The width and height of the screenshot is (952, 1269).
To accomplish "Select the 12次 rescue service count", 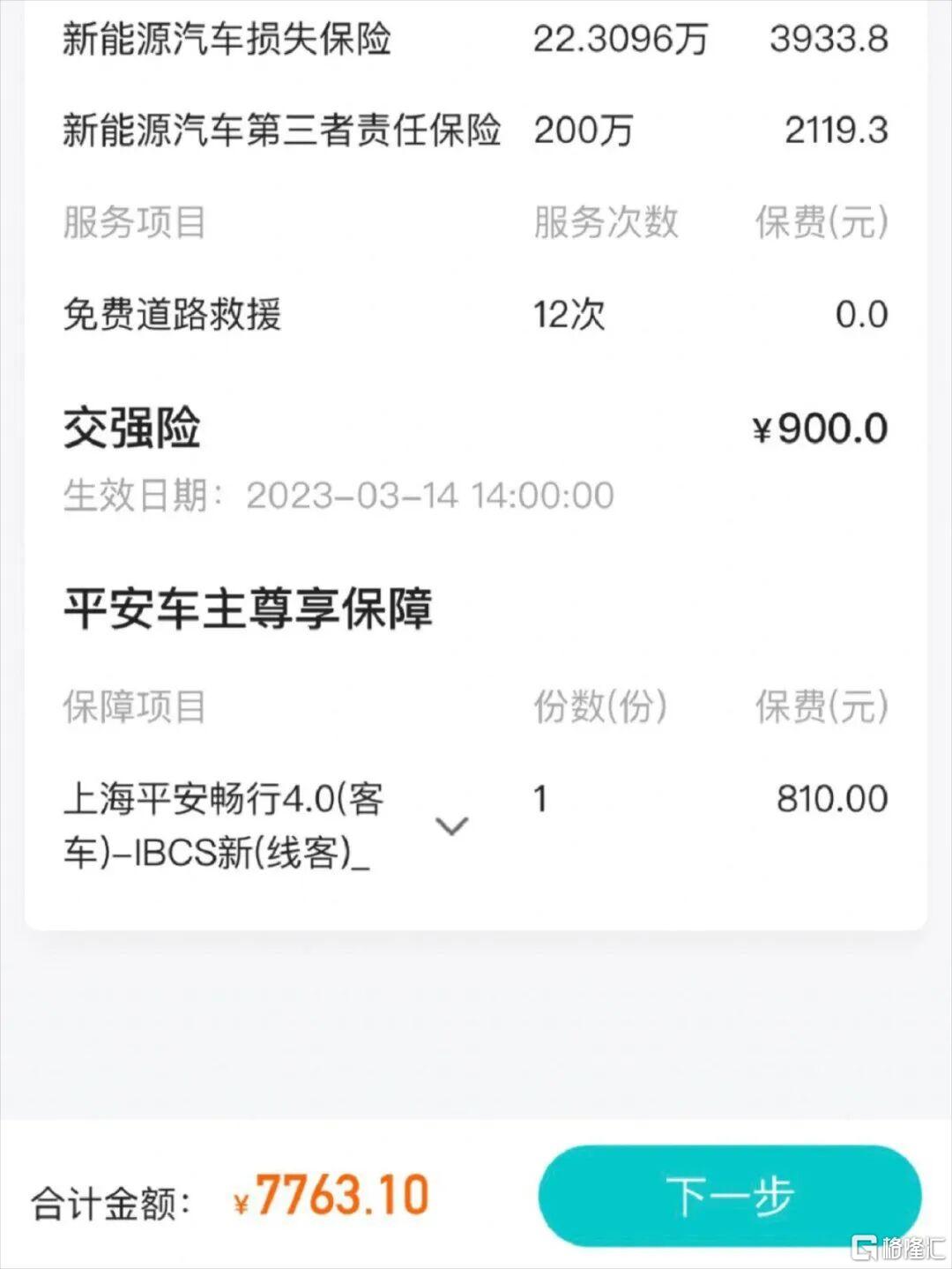I will pos(569,315).
